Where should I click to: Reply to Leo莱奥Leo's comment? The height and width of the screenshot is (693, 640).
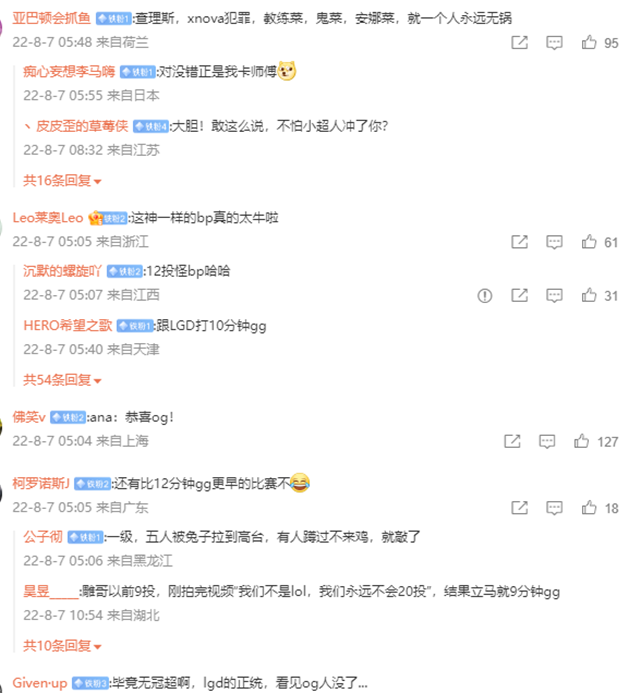click(553, 242)
